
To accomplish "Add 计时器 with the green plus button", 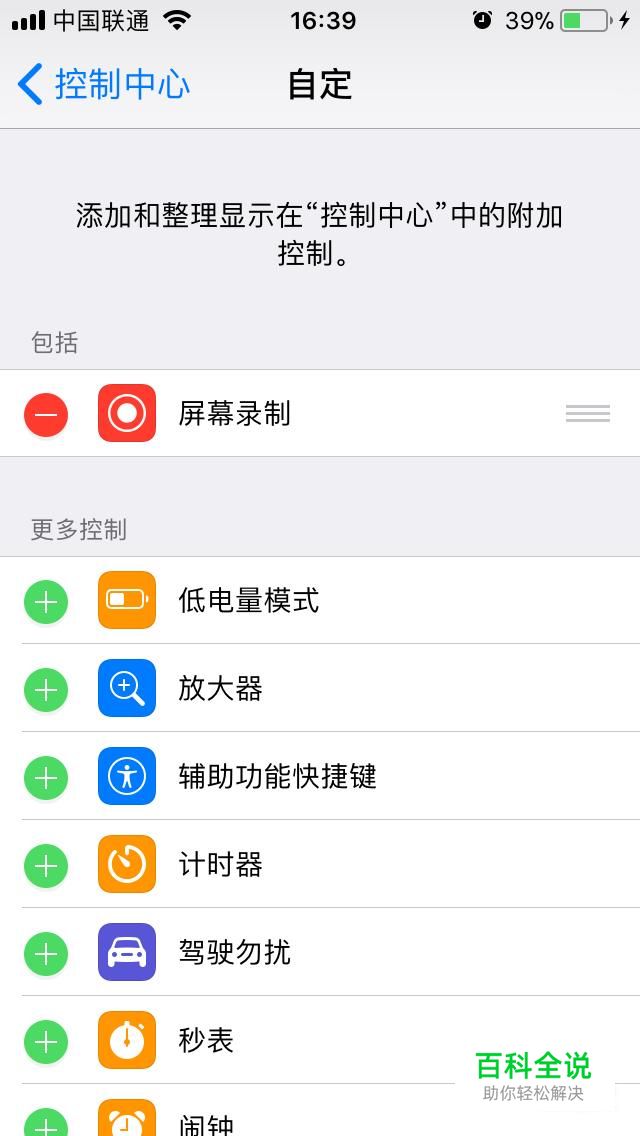I will tap(46, 866).
